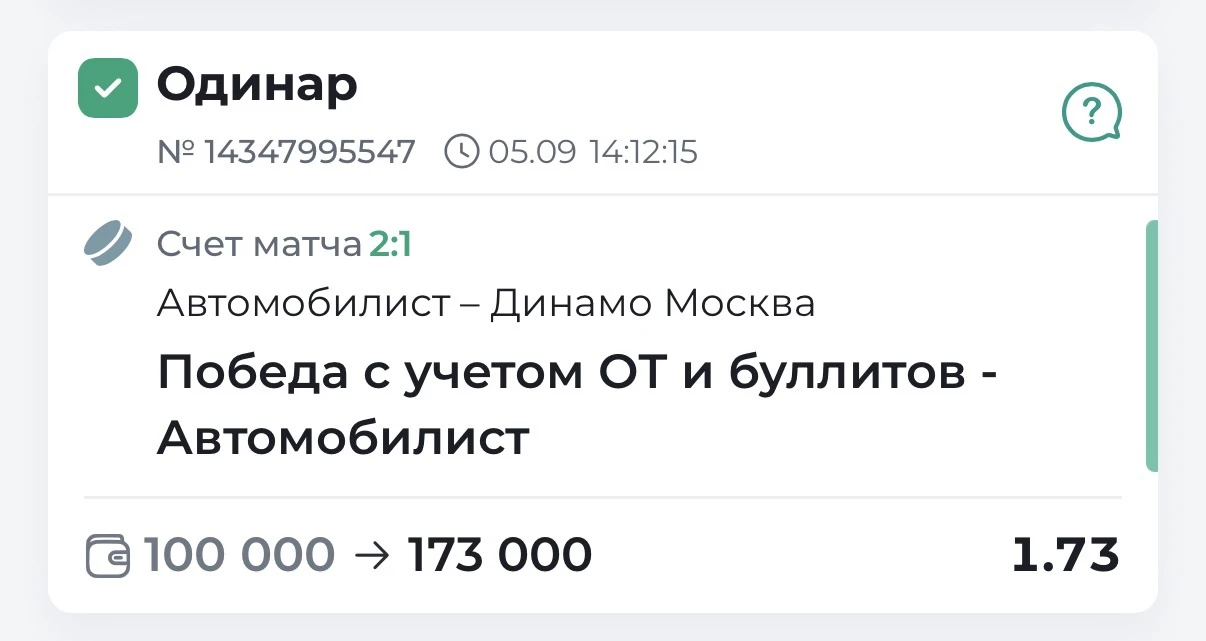Open the help question-mark icon
Screen dimensions: 1206x641
[1091, 113]
